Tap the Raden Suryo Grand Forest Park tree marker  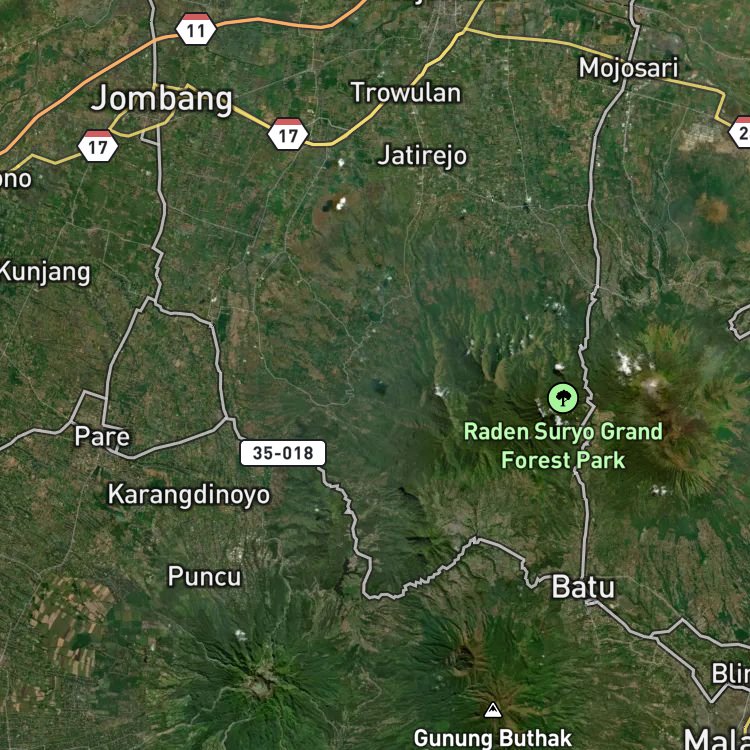click(x=562, y=398)
